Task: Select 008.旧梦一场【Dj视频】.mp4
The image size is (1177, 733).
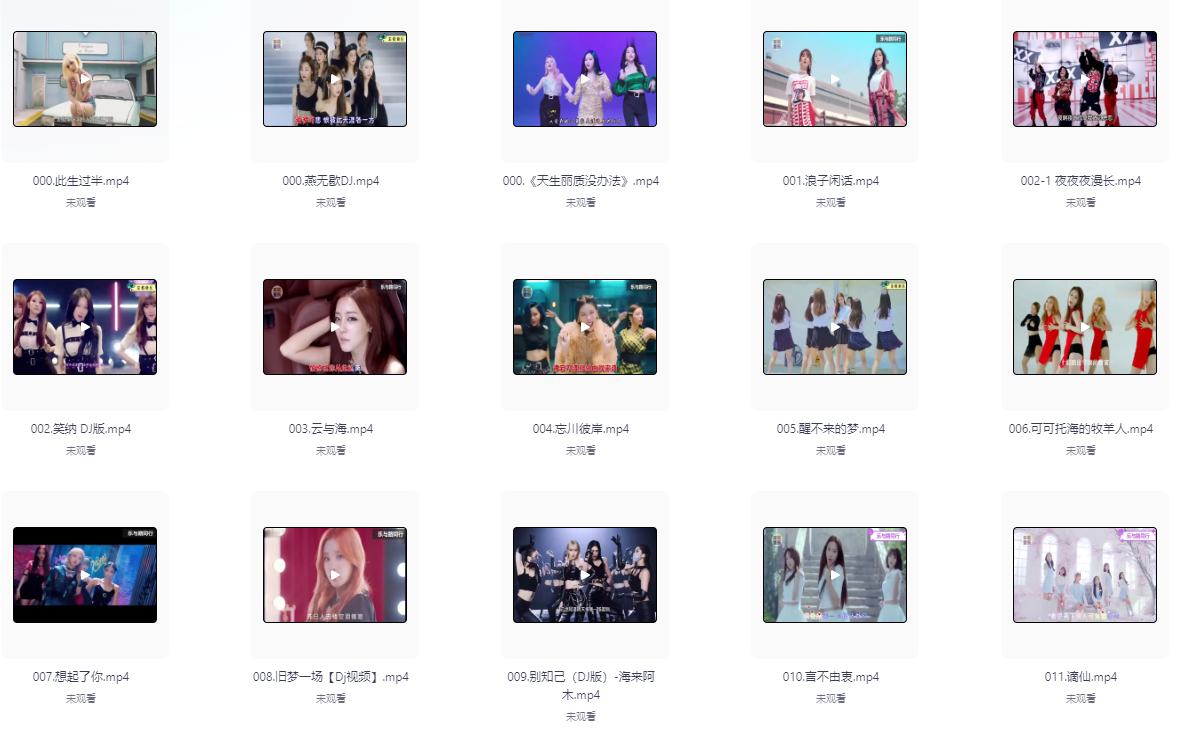Action: click(335, 575)
